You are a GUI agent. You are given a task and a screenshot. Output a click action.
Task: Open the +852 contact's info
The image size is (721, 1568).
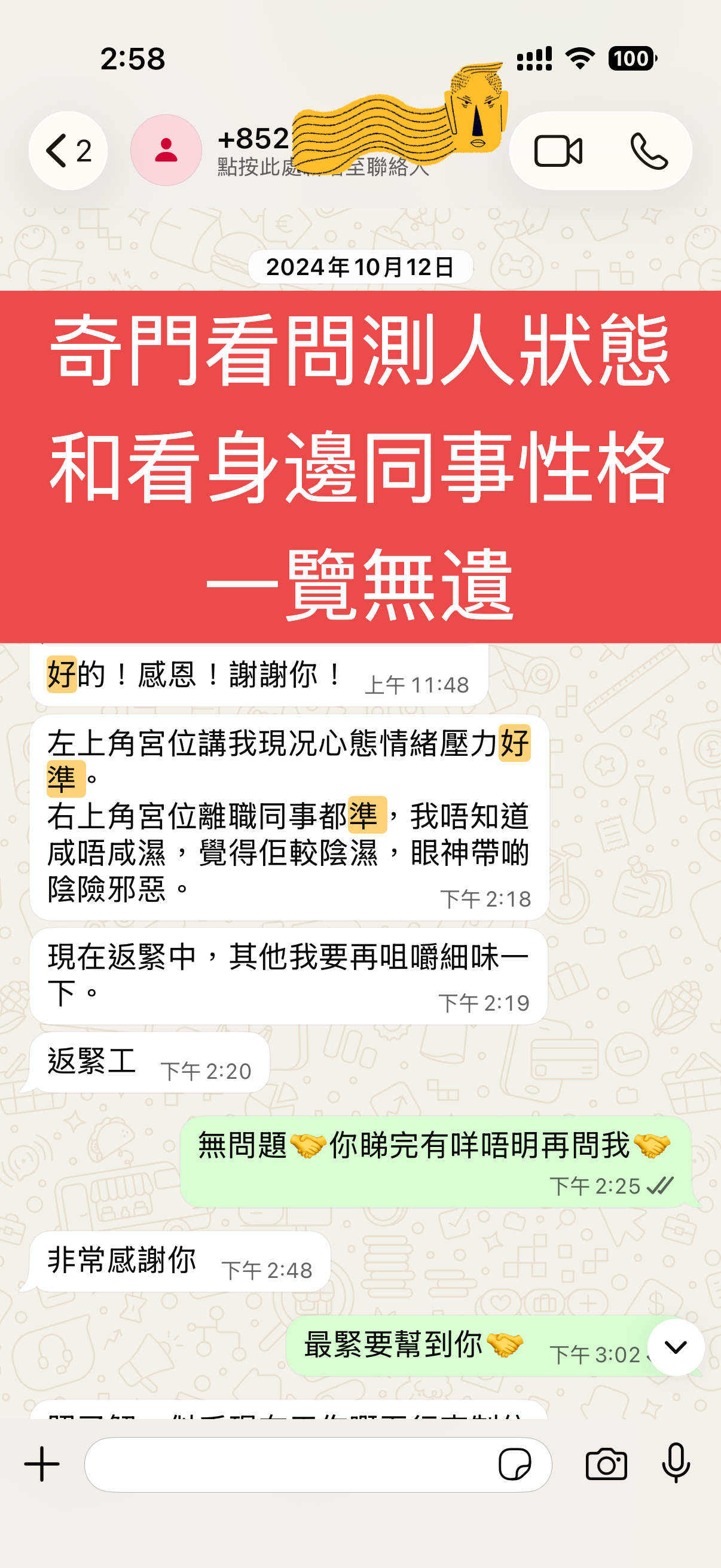(253, 150)
